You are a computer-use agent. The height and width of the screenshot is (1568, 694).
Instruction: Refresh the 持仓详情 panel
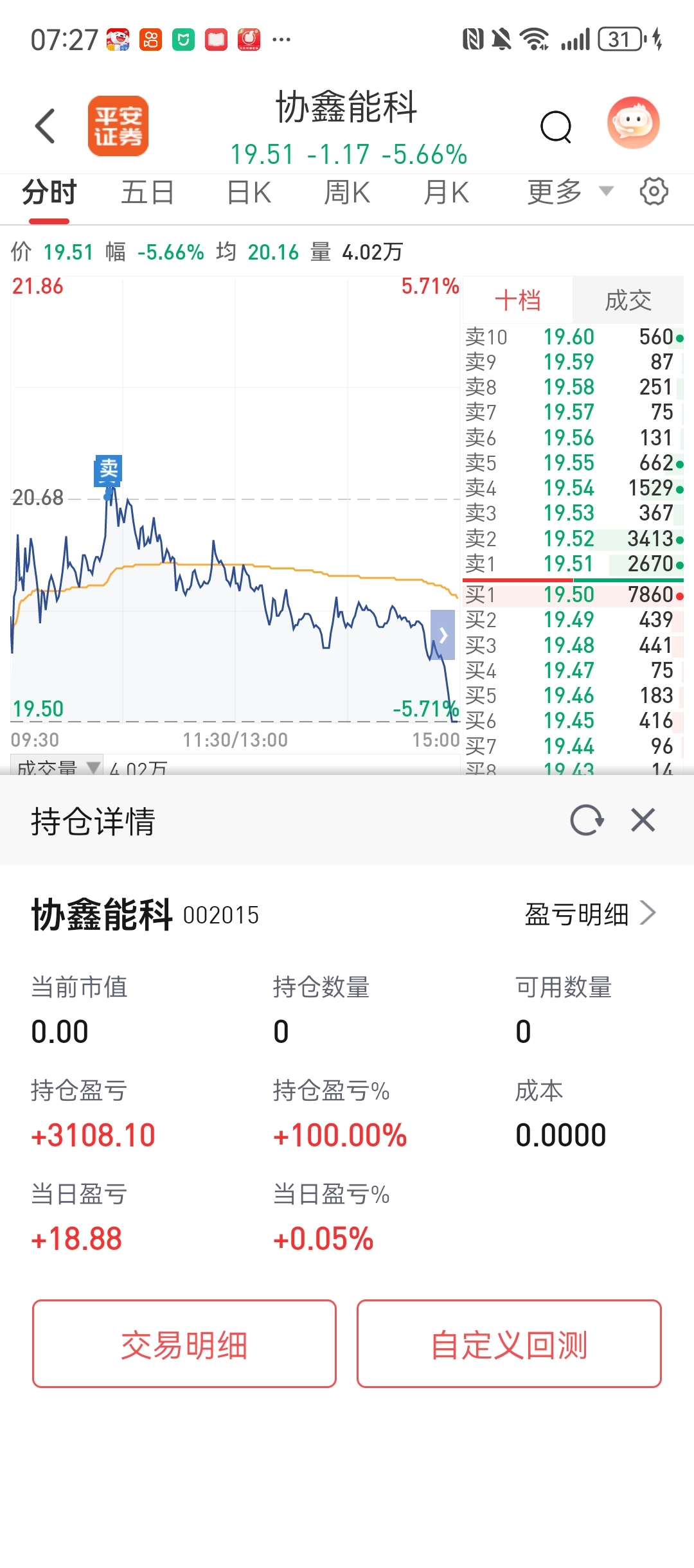(587, 820)
